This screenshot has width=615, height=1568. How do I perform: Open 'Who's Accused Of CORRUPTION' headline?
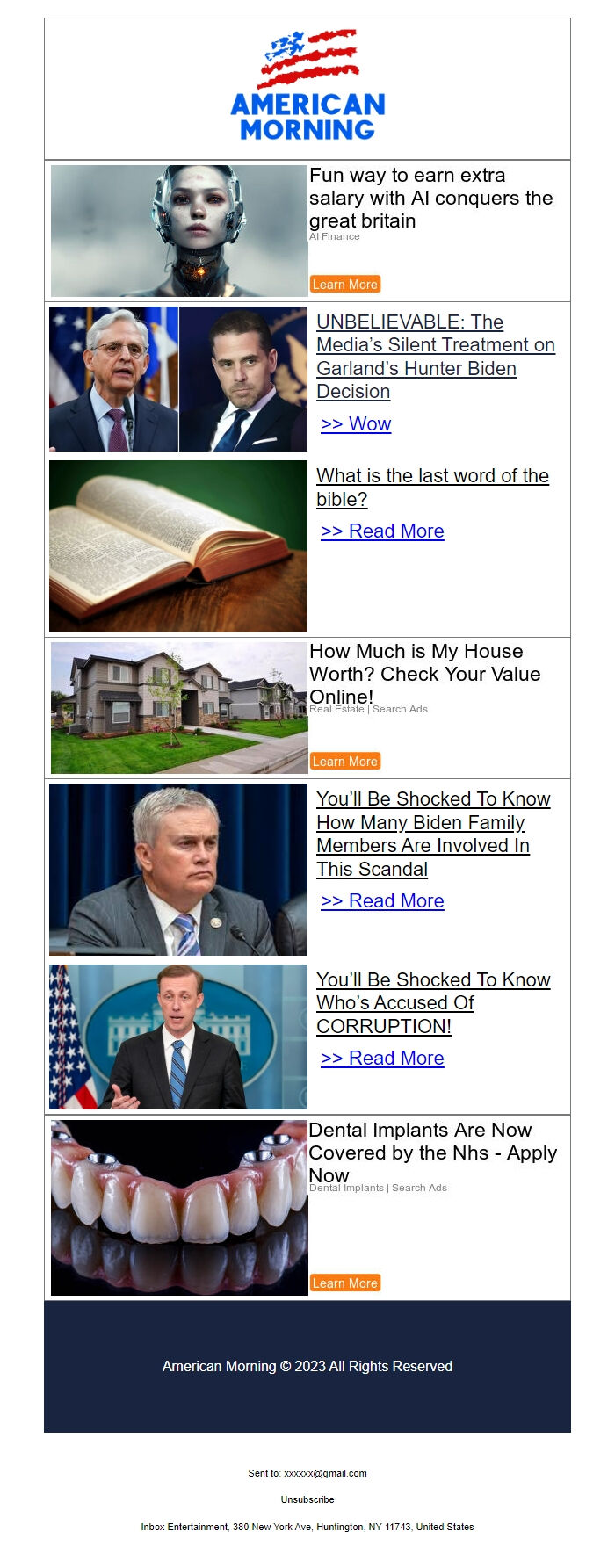click(433, 1002)
